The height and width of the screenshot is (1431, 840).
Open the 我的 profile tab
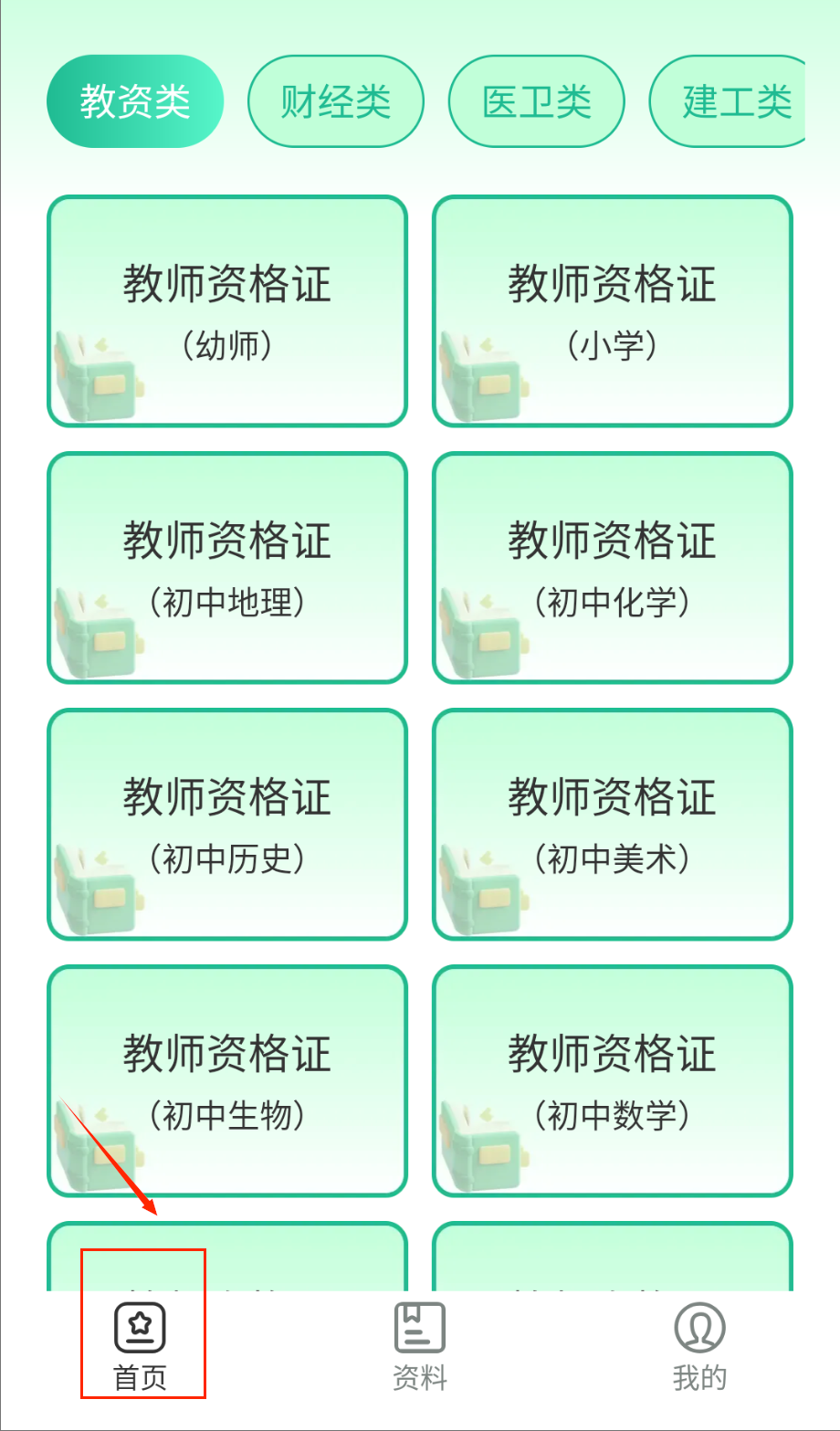pos(699,1345)
